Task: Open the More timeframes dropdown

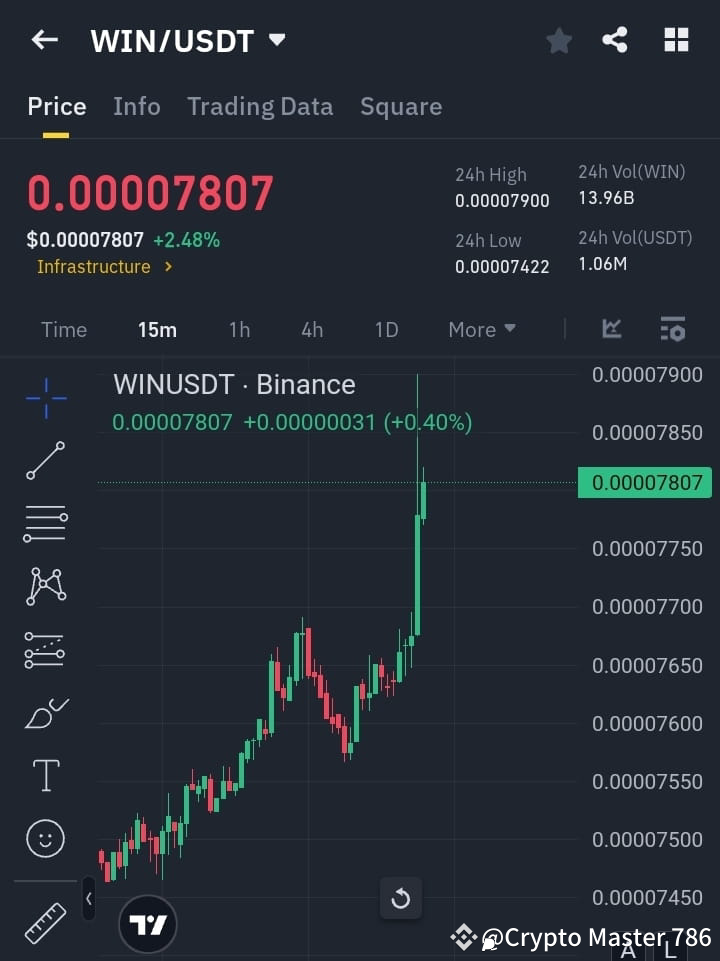Action: pyautogui.click(x=481, y=329)
